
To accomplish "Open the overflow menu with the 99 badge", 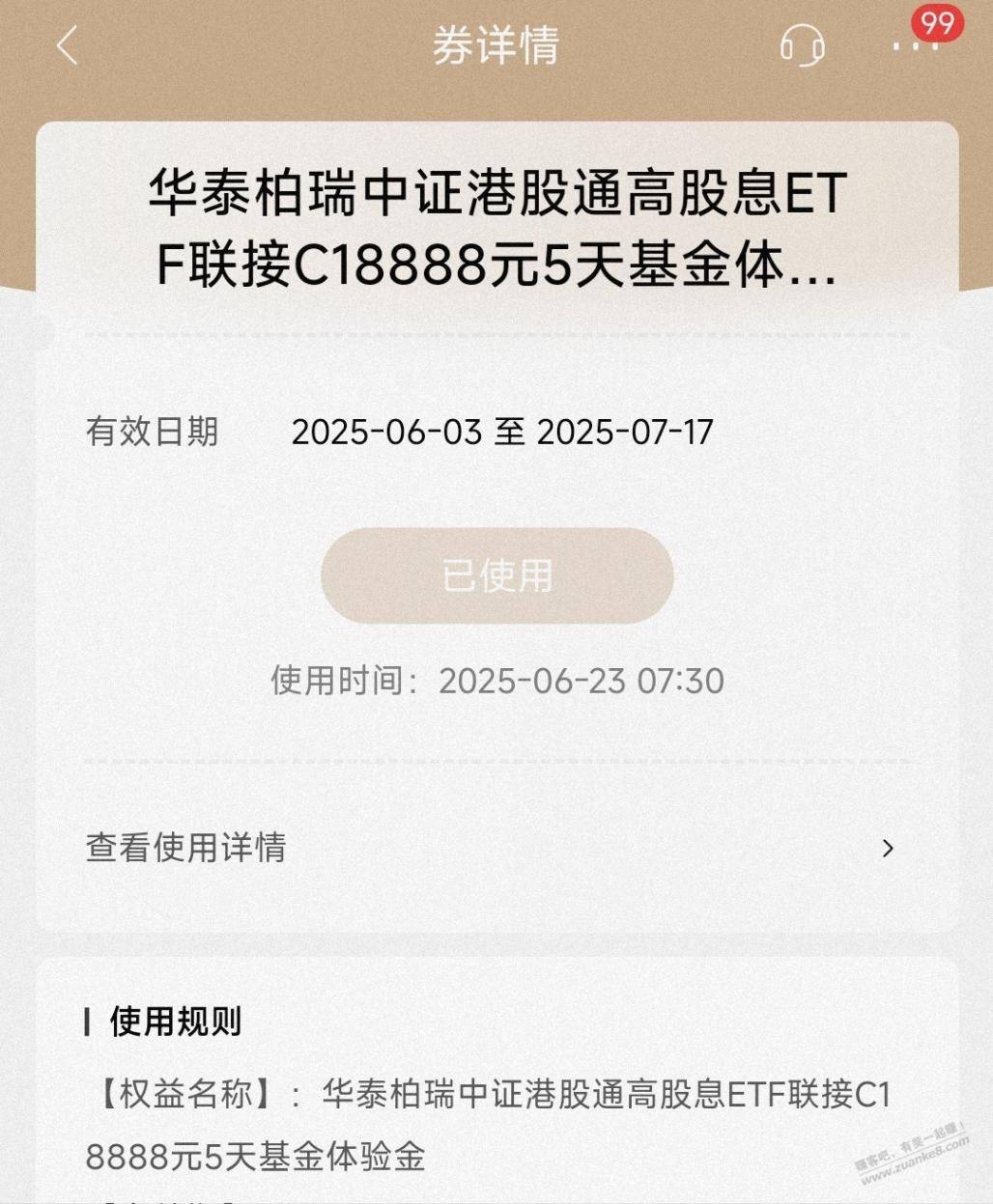I will pyautogui.click(x=910, y=45).
